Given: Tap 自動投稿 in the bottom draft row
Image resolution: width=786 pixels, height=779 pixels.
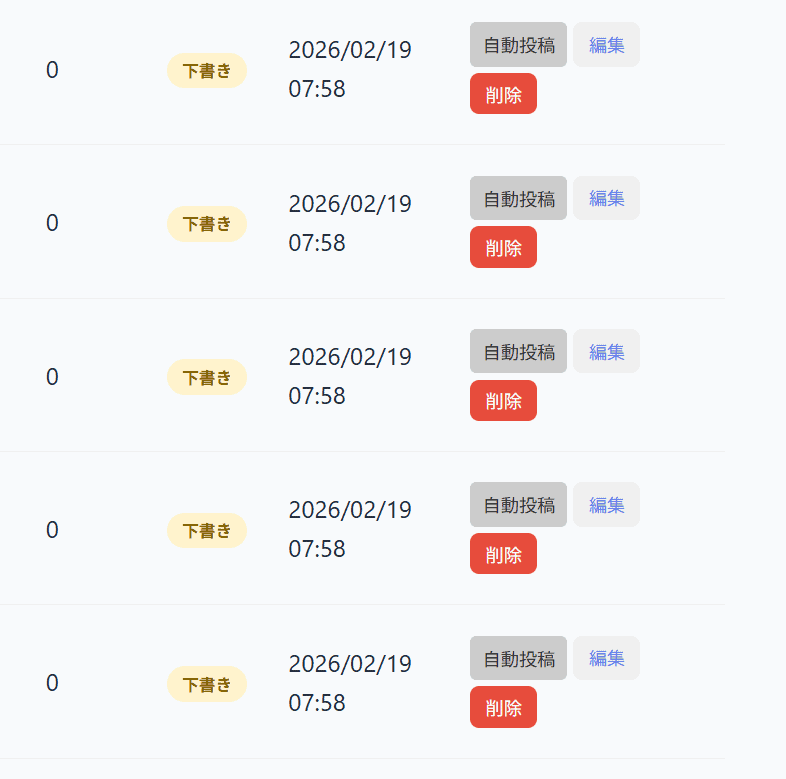Looking at the screenshot, I should tap(518, 659).
